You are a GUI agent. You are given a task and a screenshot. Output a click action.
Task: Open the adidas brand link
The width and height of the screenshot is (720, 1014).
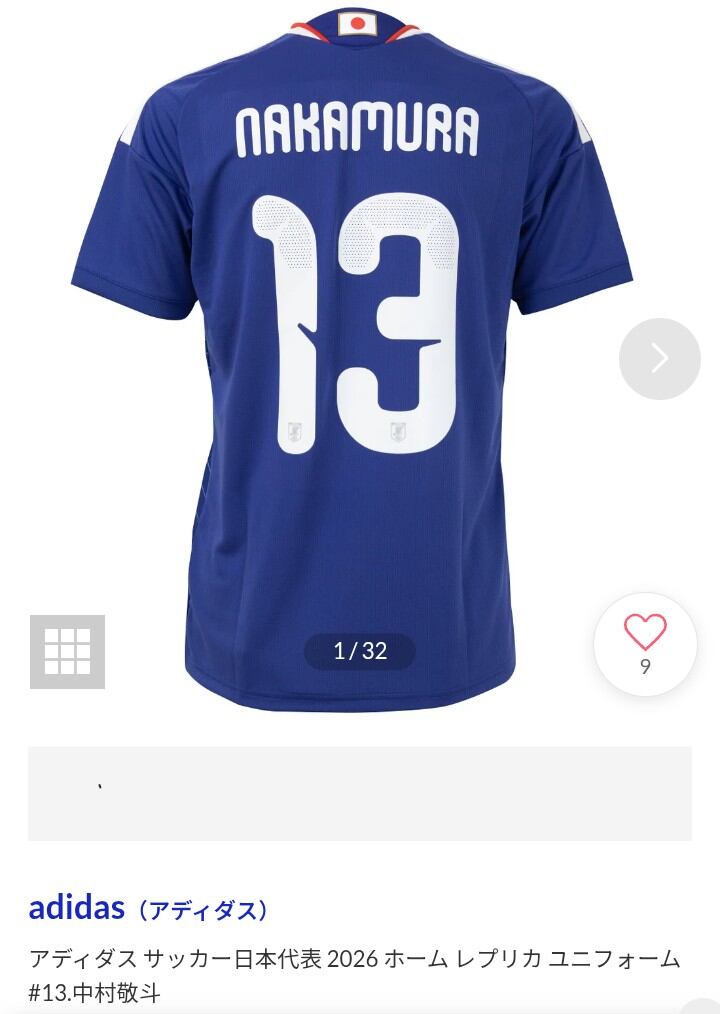(148, 908)
